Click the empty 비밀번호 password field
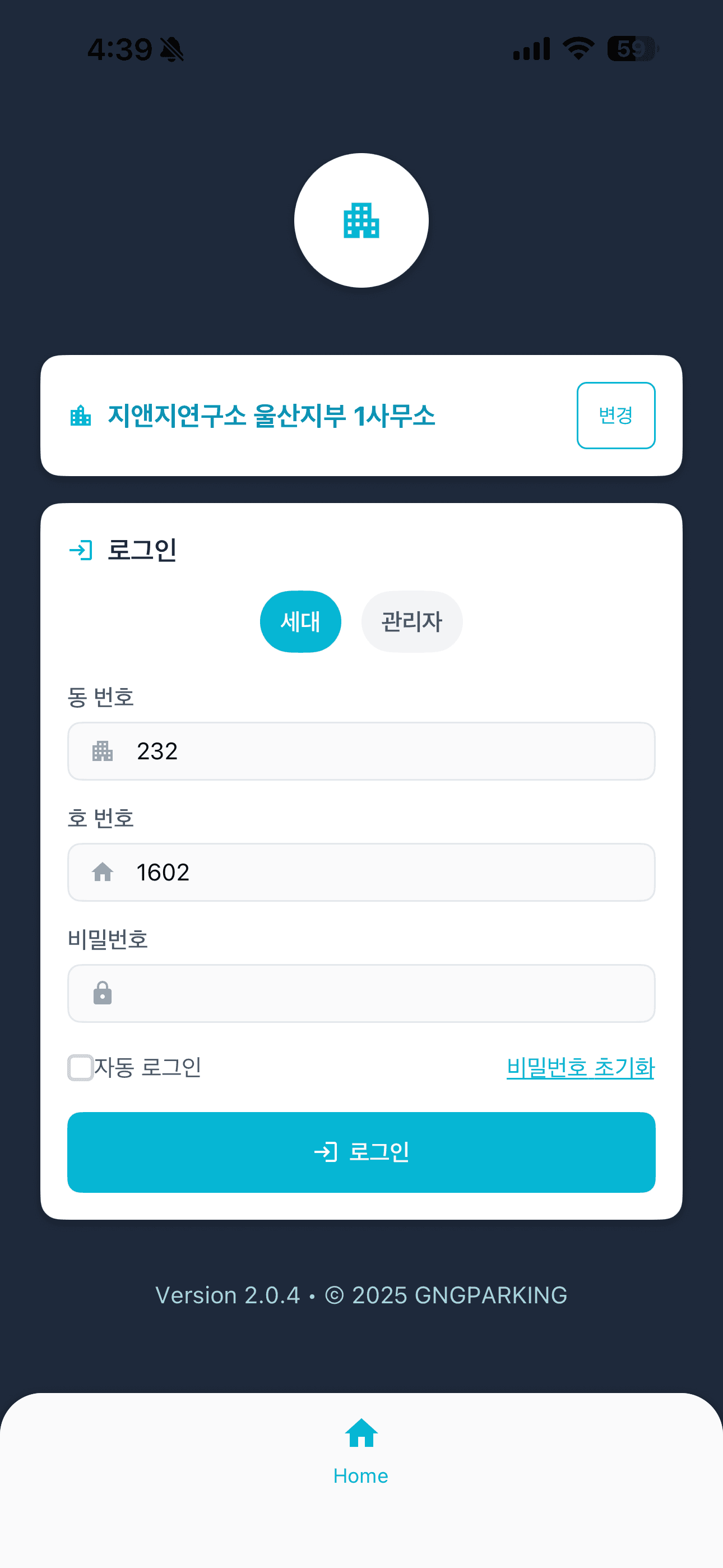 361,993
